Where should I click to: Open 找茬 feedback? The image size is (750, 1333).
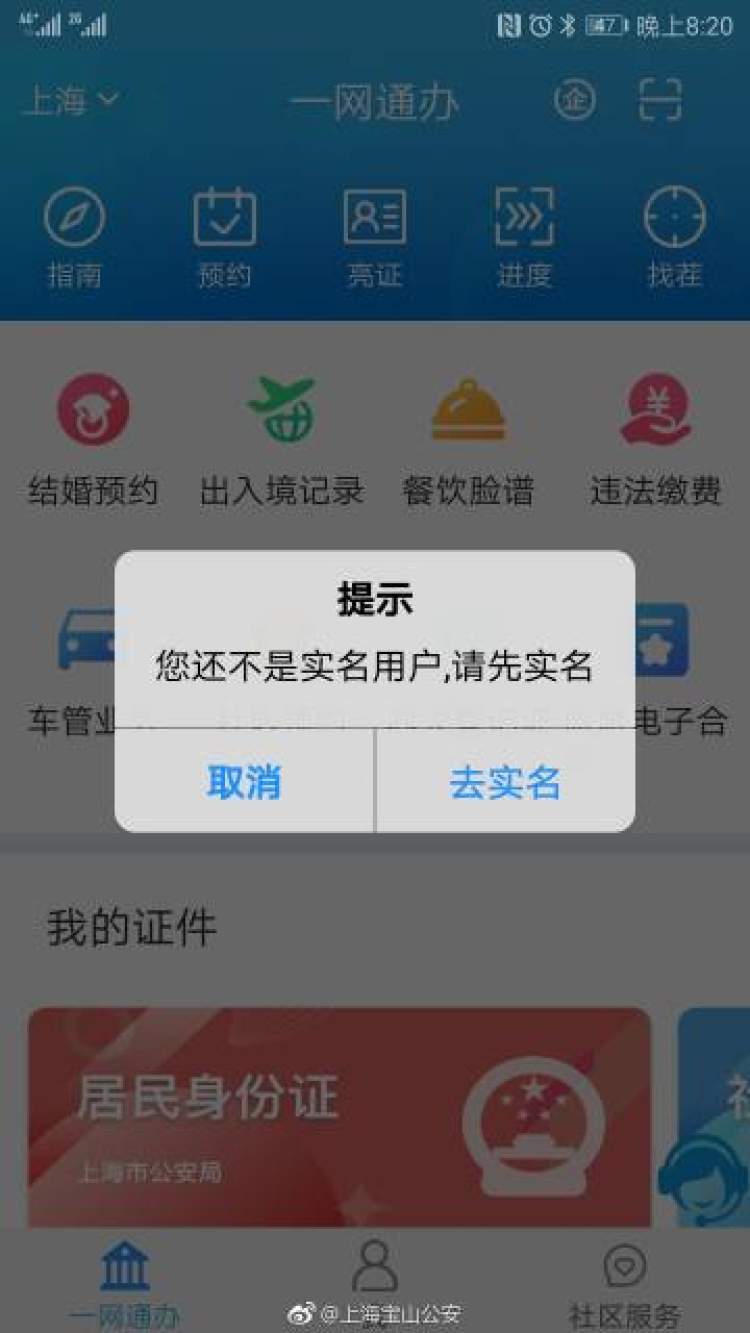click(x=674, y=238)
